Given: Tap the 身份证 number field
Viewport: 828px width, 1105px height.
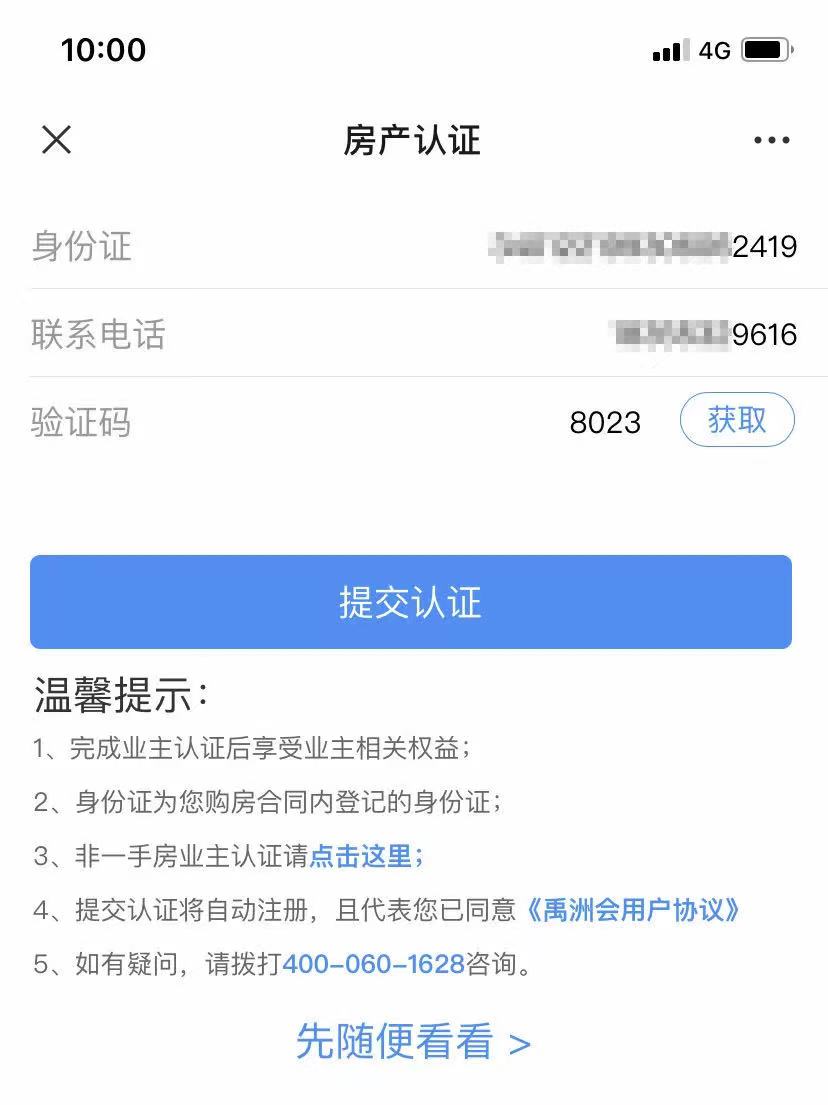Looking at the screenshot, I should click(x=642, y=246).
